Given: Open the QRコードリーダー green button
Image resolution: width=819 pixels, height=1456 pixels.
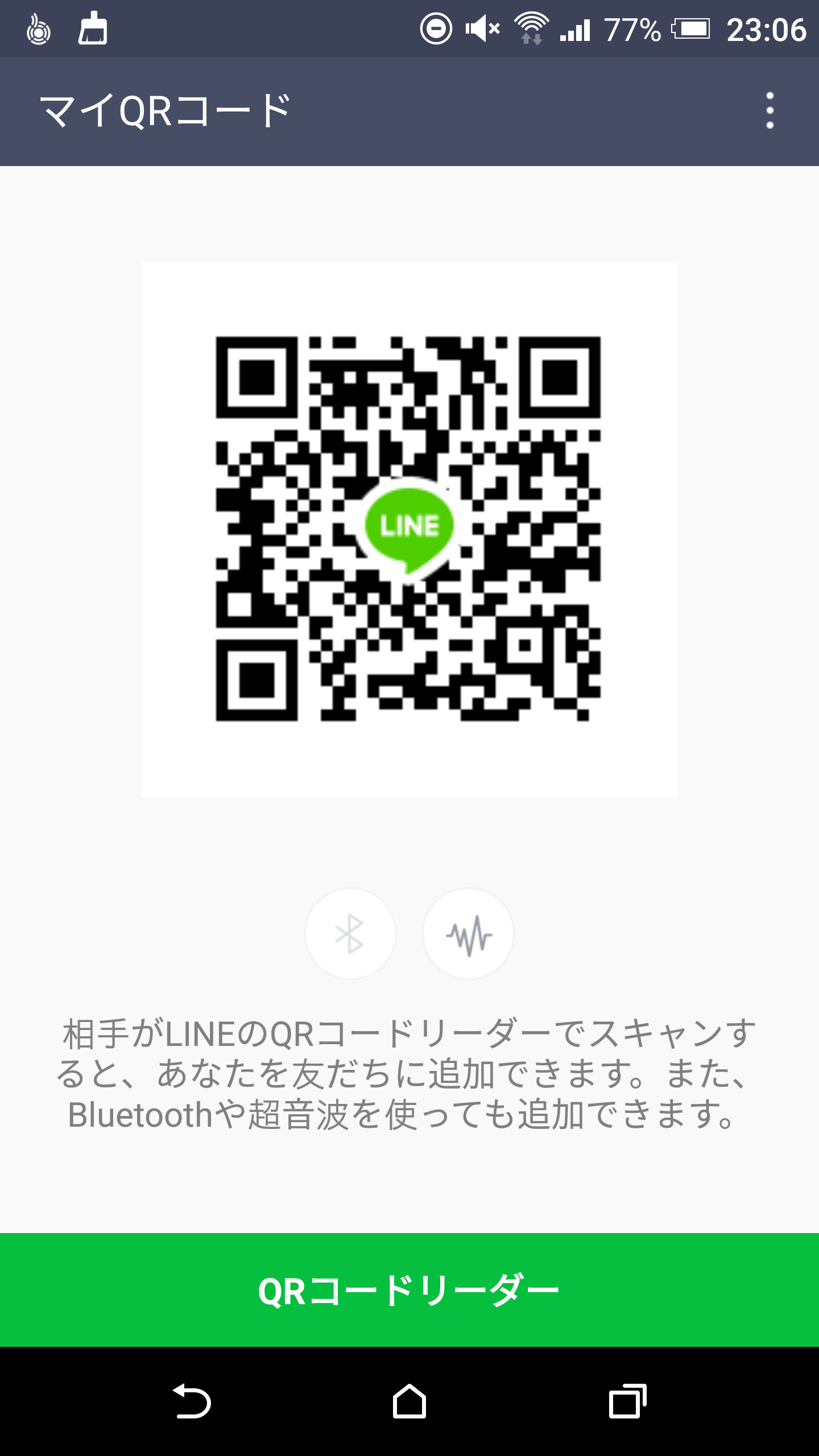Looking at the screenshot, I should pos(409,1290).
